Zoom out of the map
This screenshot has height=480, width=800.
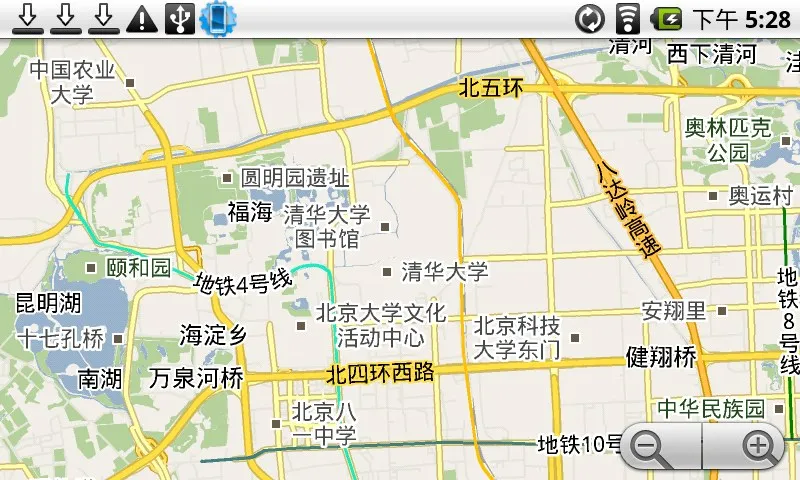click(x=653, y=447)
